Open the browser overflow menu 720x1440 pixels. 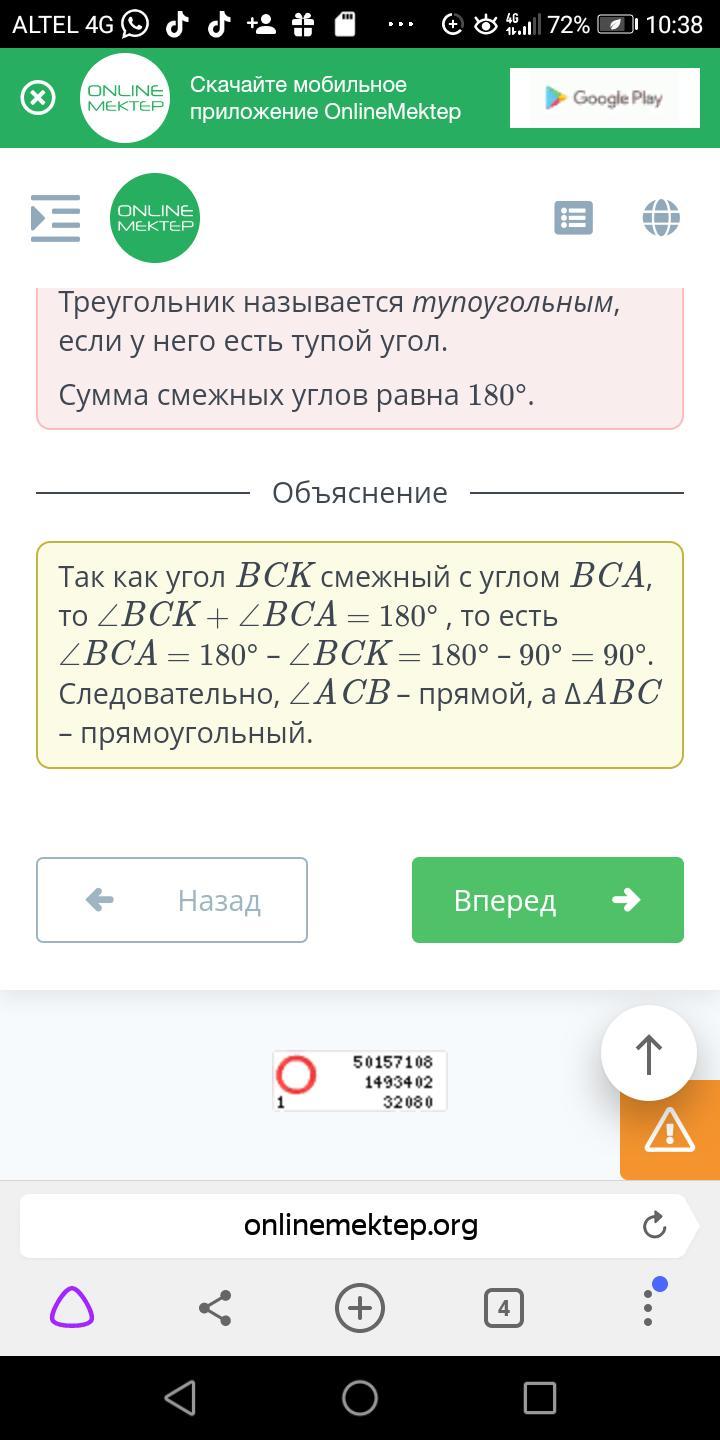648,1307
